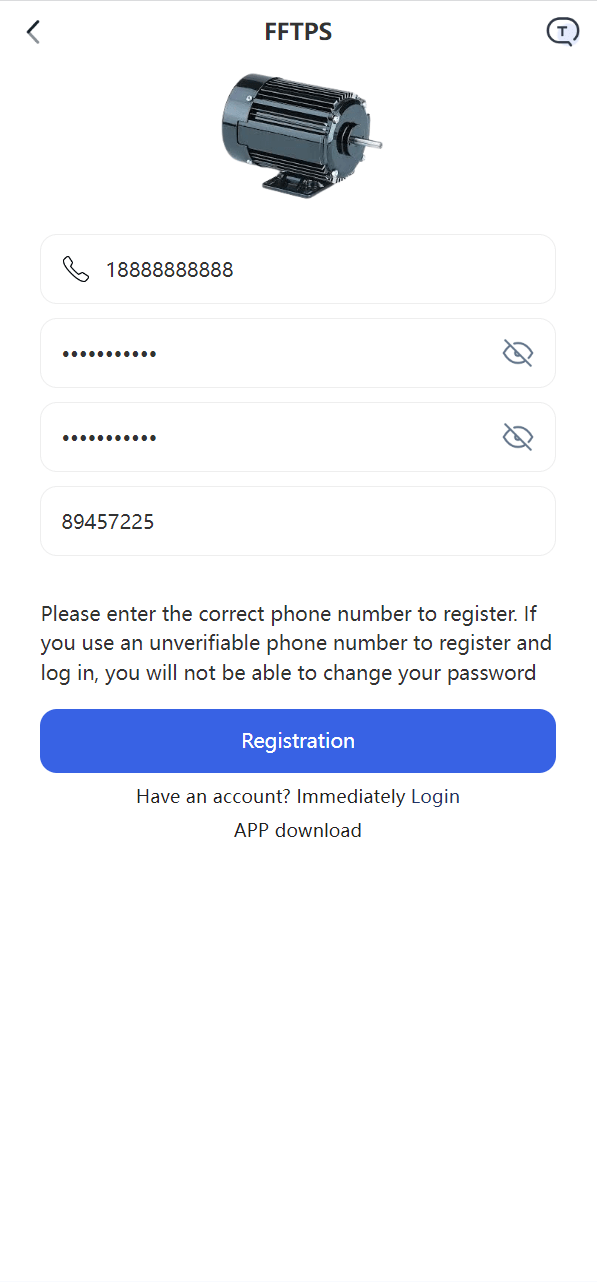Screen dimensions: 597x1282
Task: Focus the first password field
Action: [x=298, y=353]
